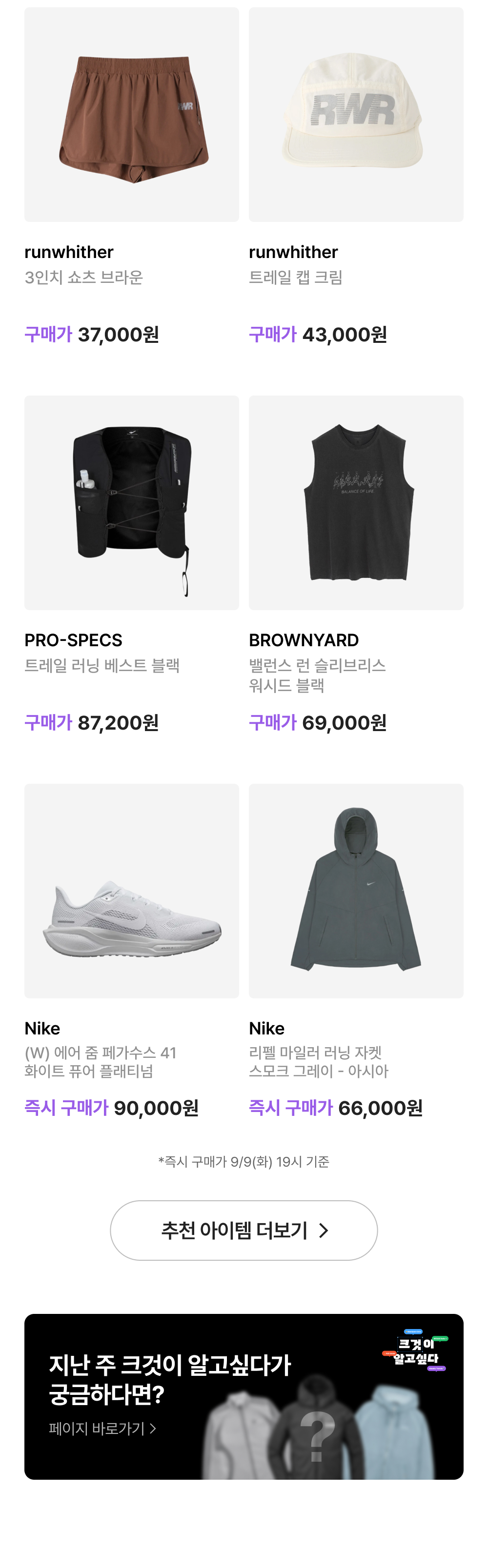
Task: Open the 크것이 알고싶다 banner page
Action: (244, 1396)
